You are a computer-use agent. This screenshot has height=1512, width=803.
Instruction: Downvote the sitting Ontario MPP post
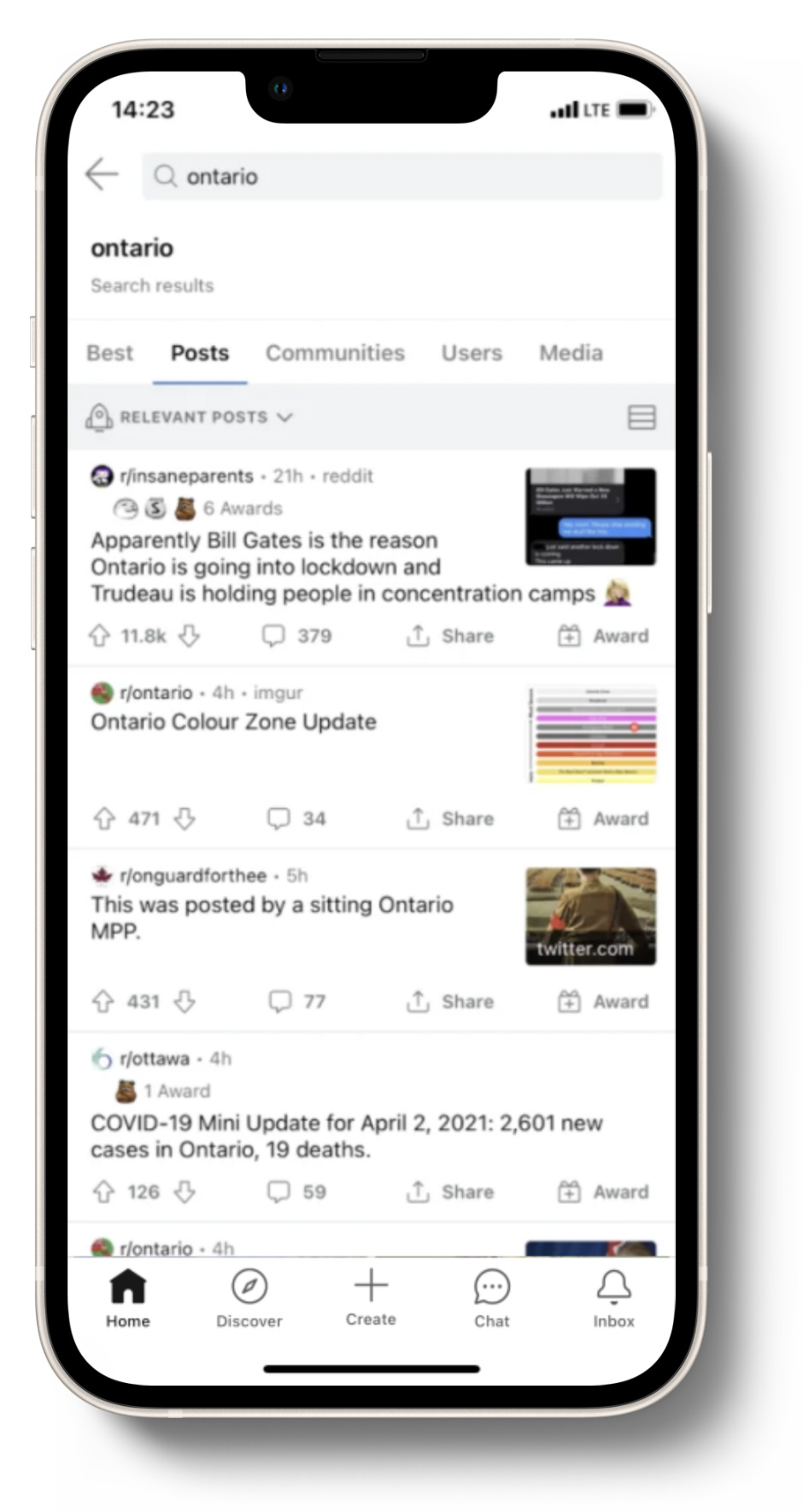(185, 1001)
